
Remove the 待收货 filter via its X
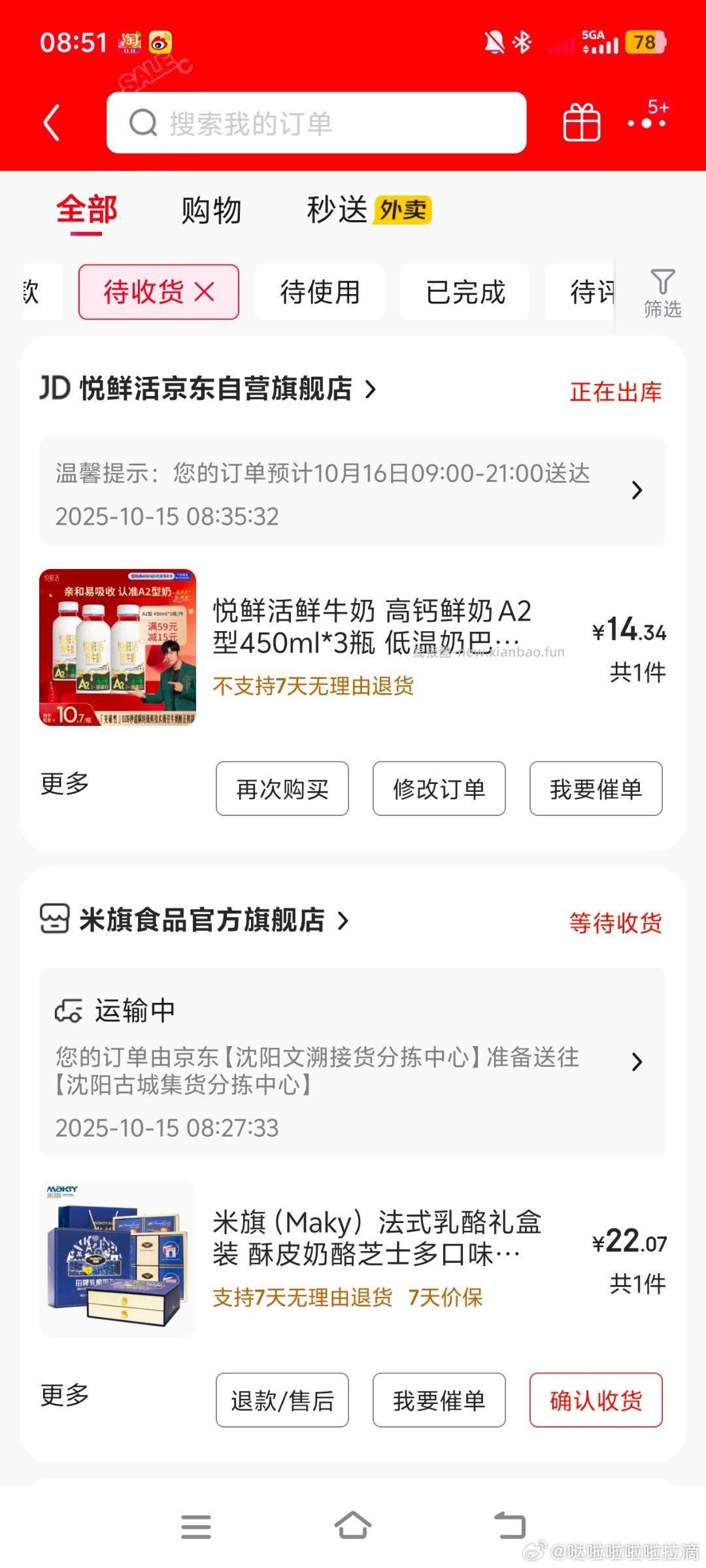coord(204,292)
